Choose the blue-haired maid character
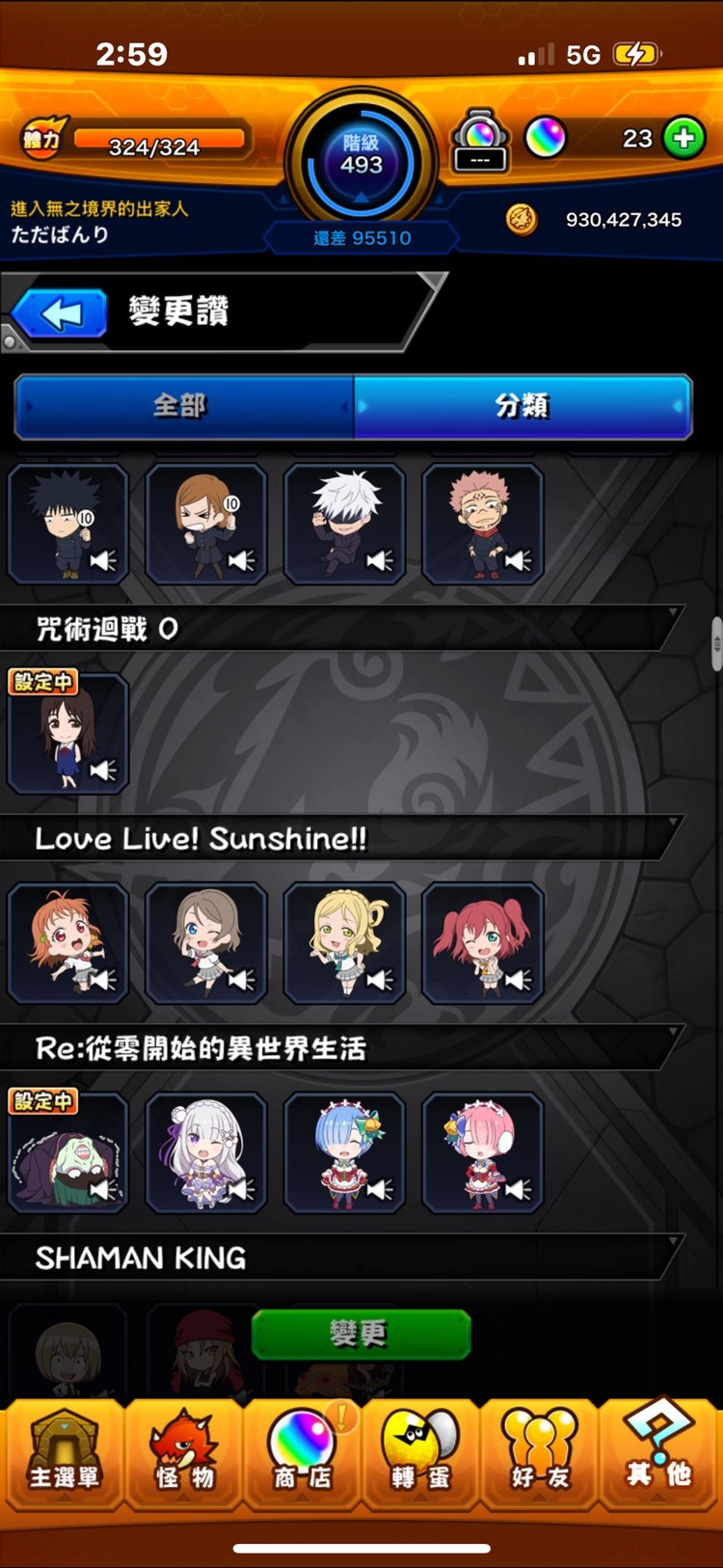The height and width of the screenshot is (1568, 723). click(344, 1152)
